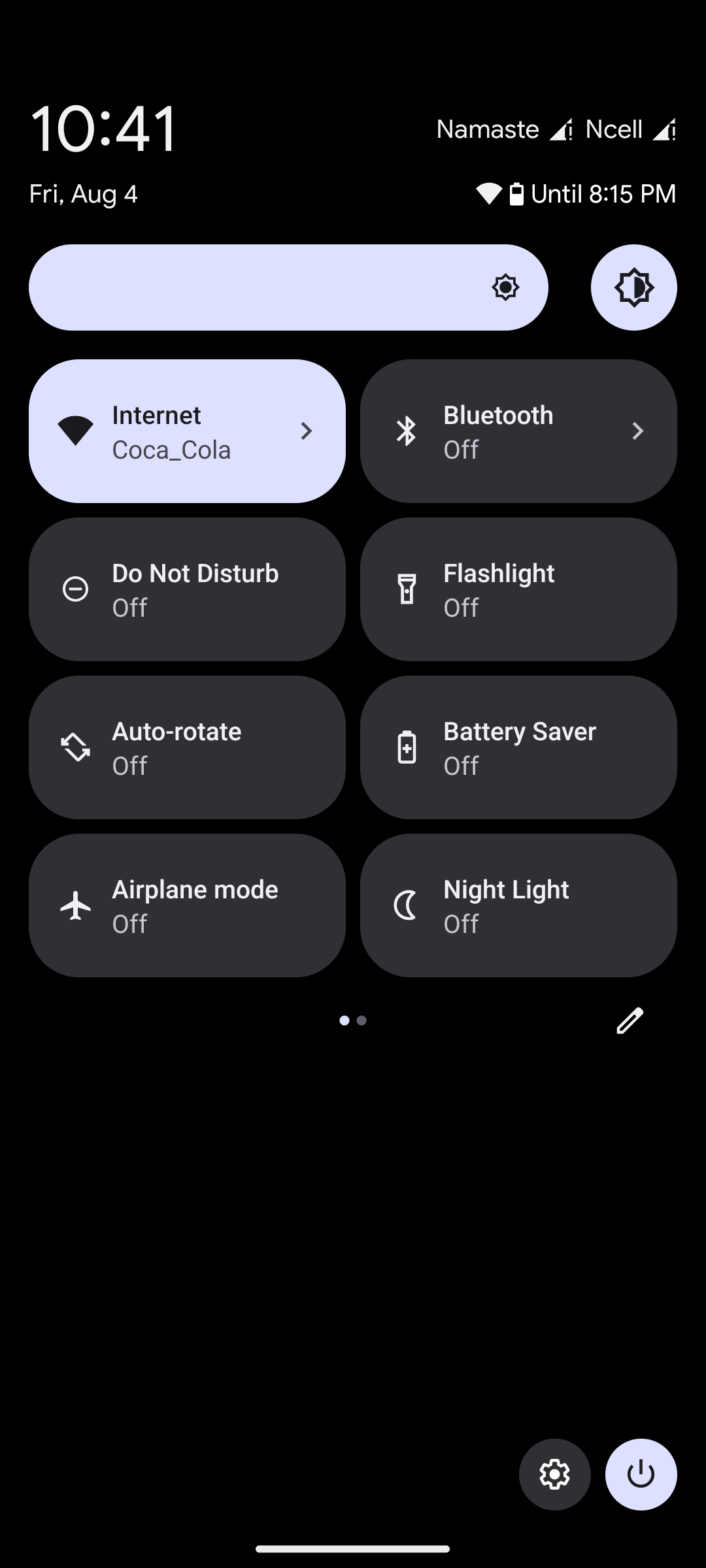Open the power menu
Screen dimensions: 706x1568
(641, 1475)
